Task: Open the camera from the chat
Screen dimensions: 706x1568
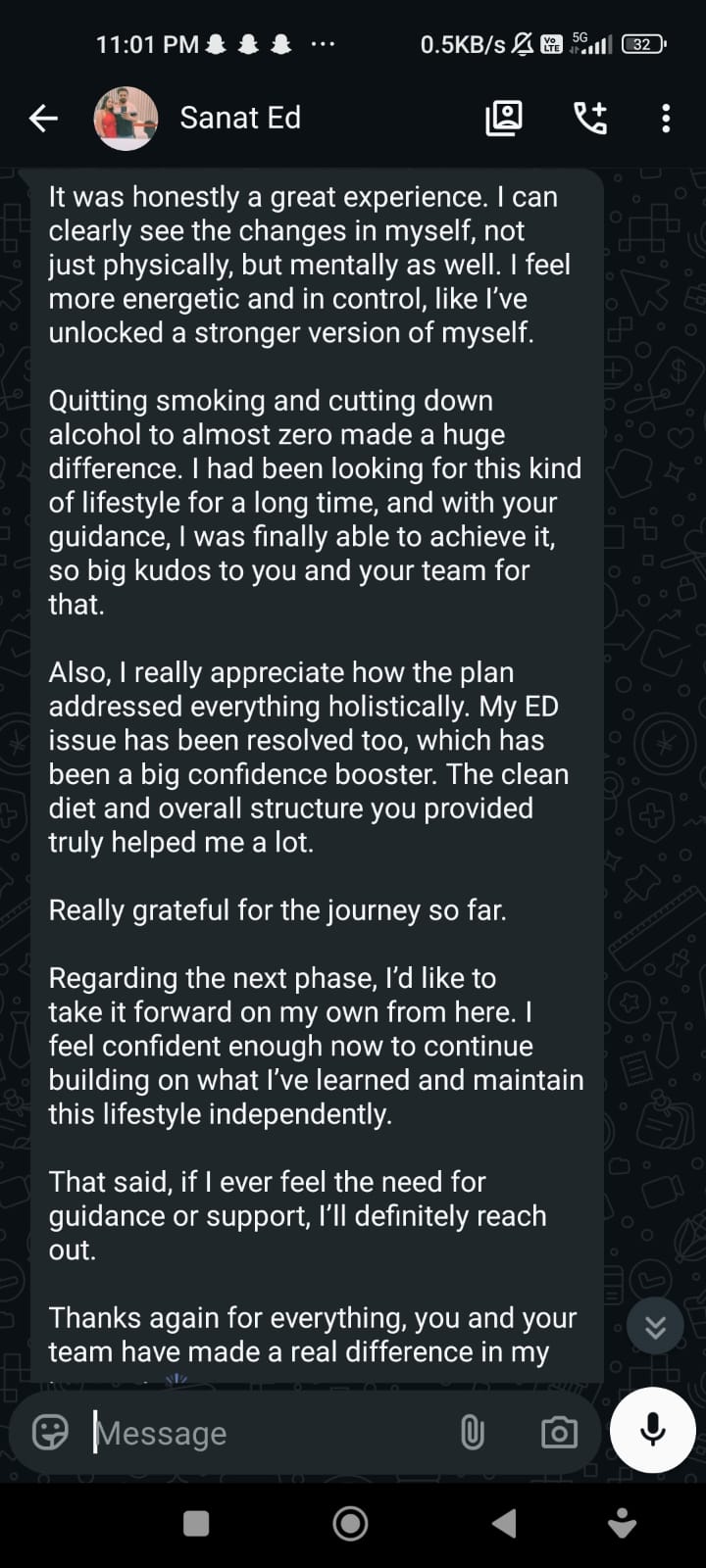Action: [x=559, y=1433]
